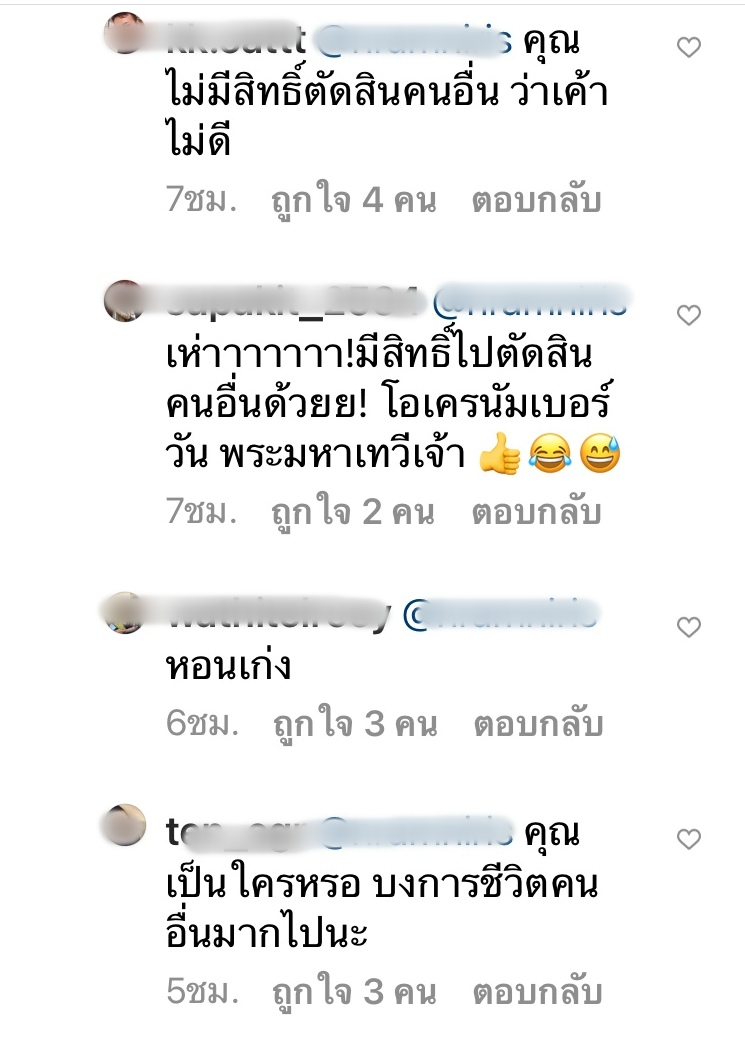Viewport: 745px width, 1045px height.
Task: Reply to the comment หอนเก่ง
Action: (x=536, y=725)
